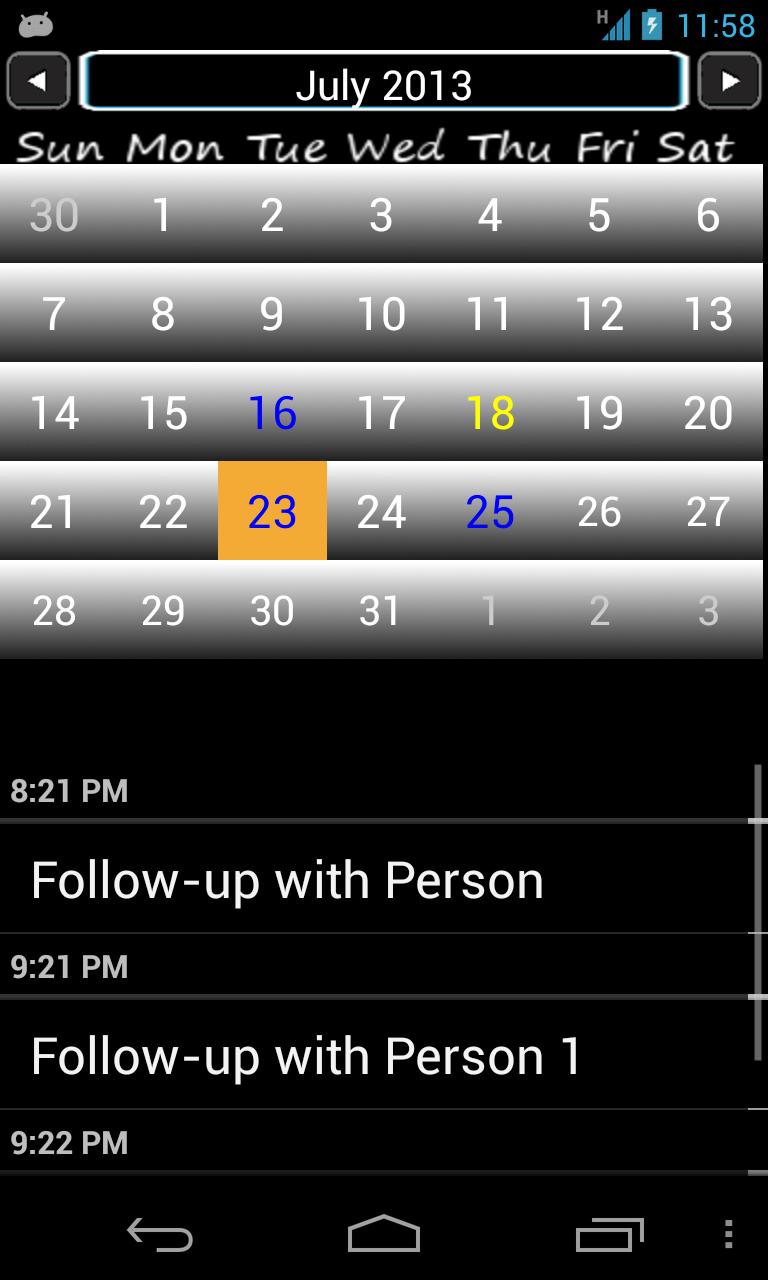This screenshot has width=768, height=1280.
Task: Select July 1 on the calendar
Action: pyautogui.click(x=163, y=215)
